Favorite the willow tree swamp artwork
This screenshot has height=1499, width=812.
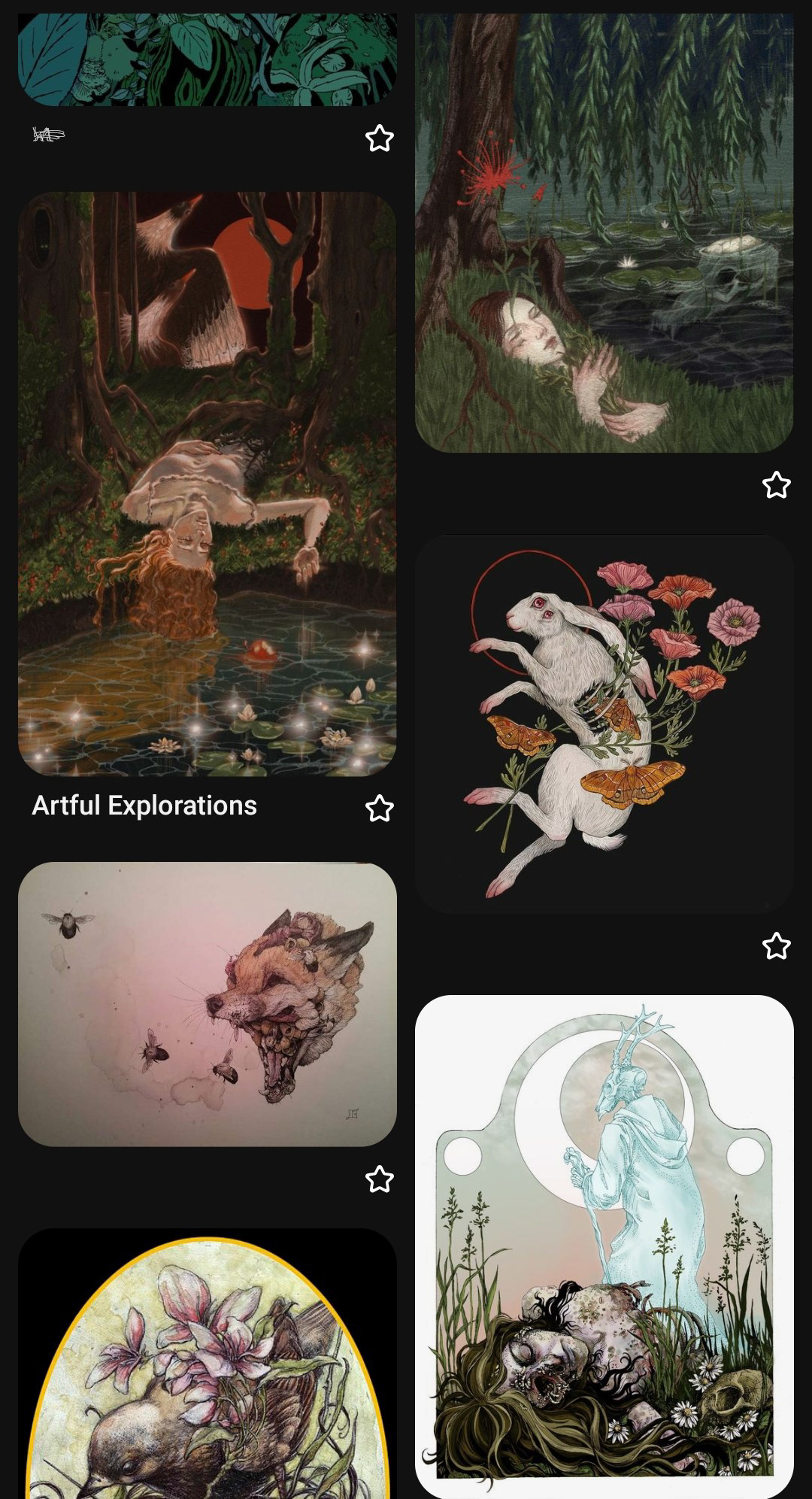[x=776, y=485]
